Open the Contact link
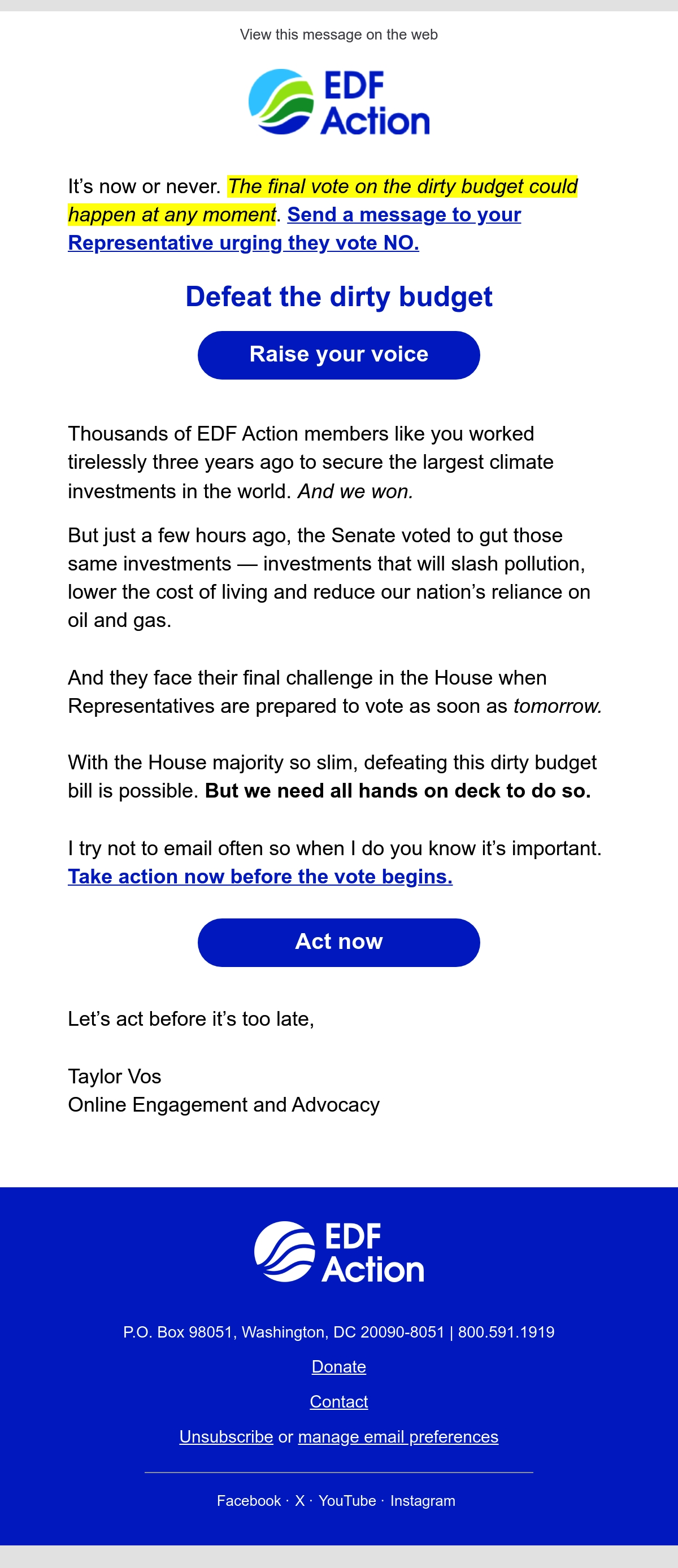 point(338,1401)
